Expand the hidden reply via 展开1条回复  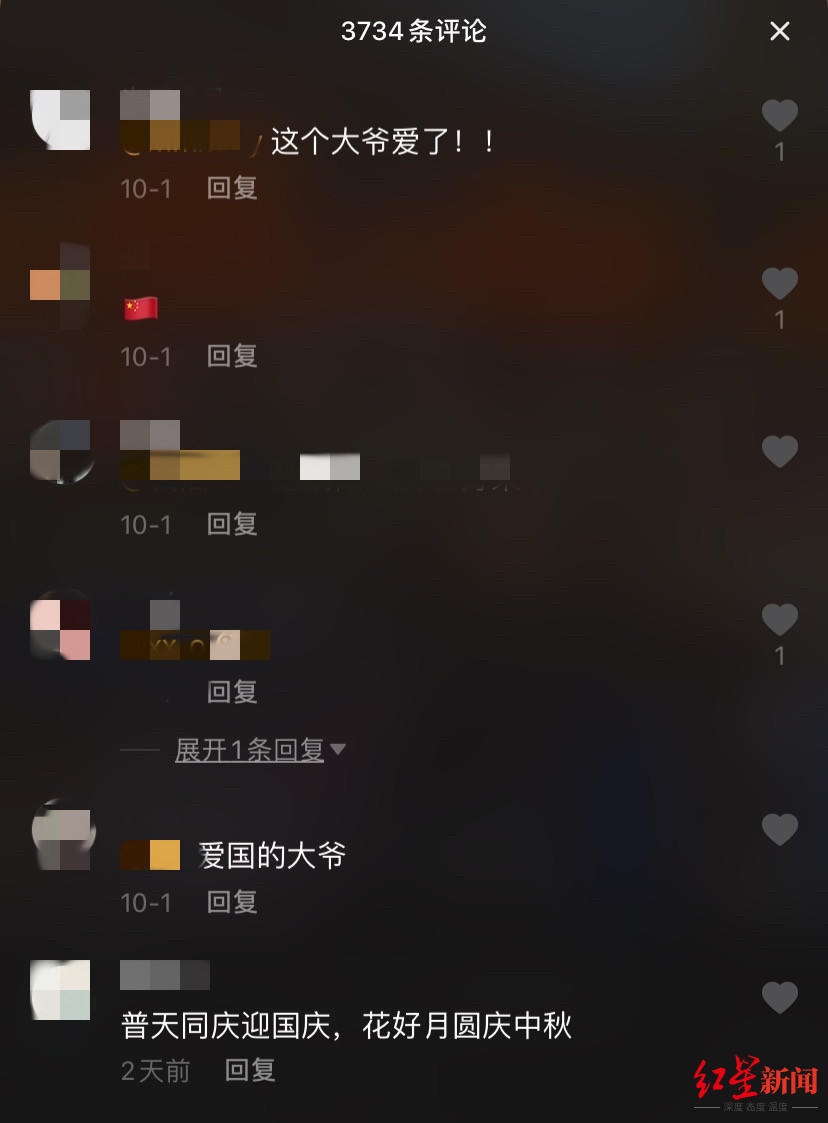[249, 750]
